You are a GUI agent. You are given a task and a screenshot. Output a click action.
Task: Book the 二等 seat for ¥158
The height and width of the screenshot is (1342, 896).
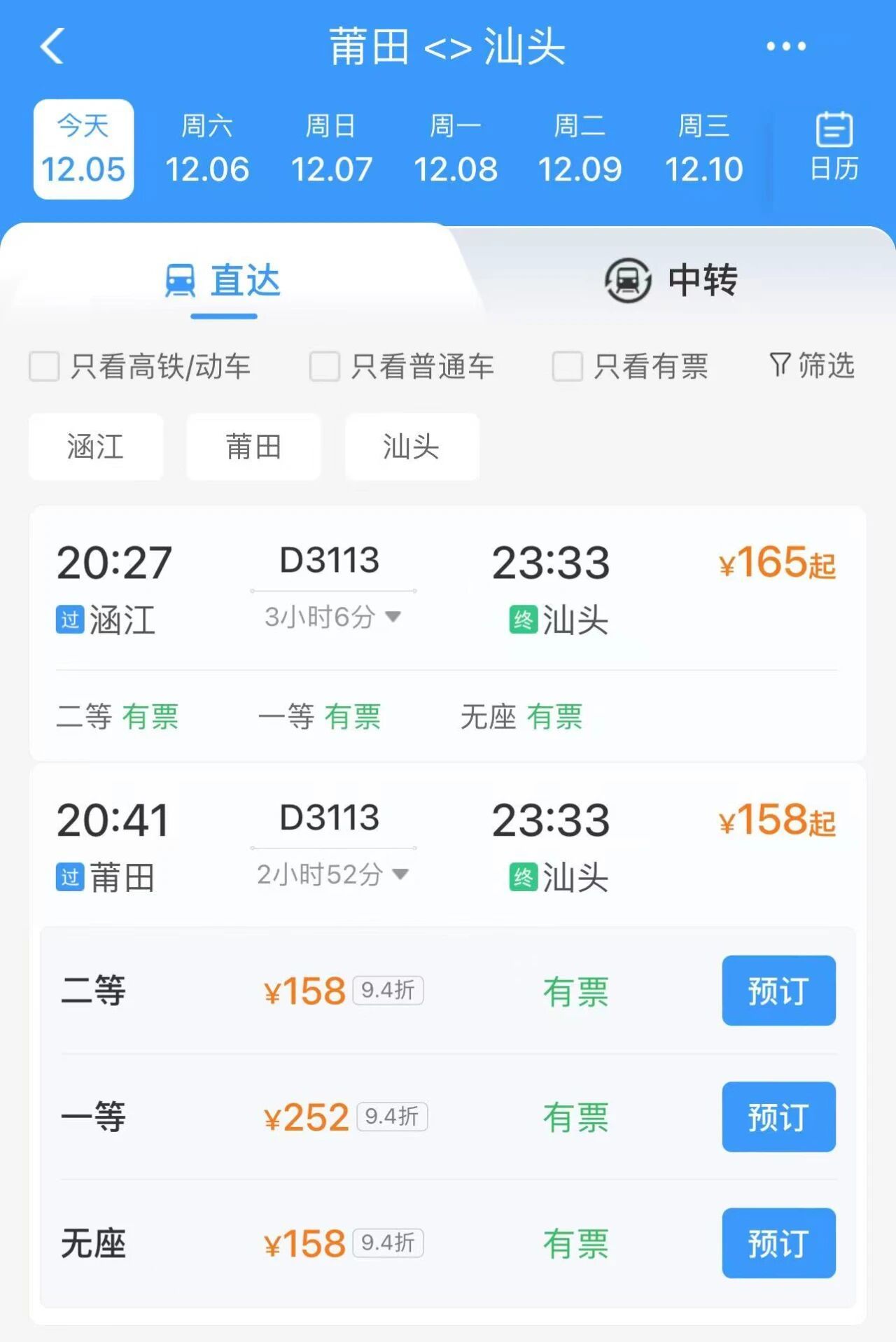click(x=778, y=991)
